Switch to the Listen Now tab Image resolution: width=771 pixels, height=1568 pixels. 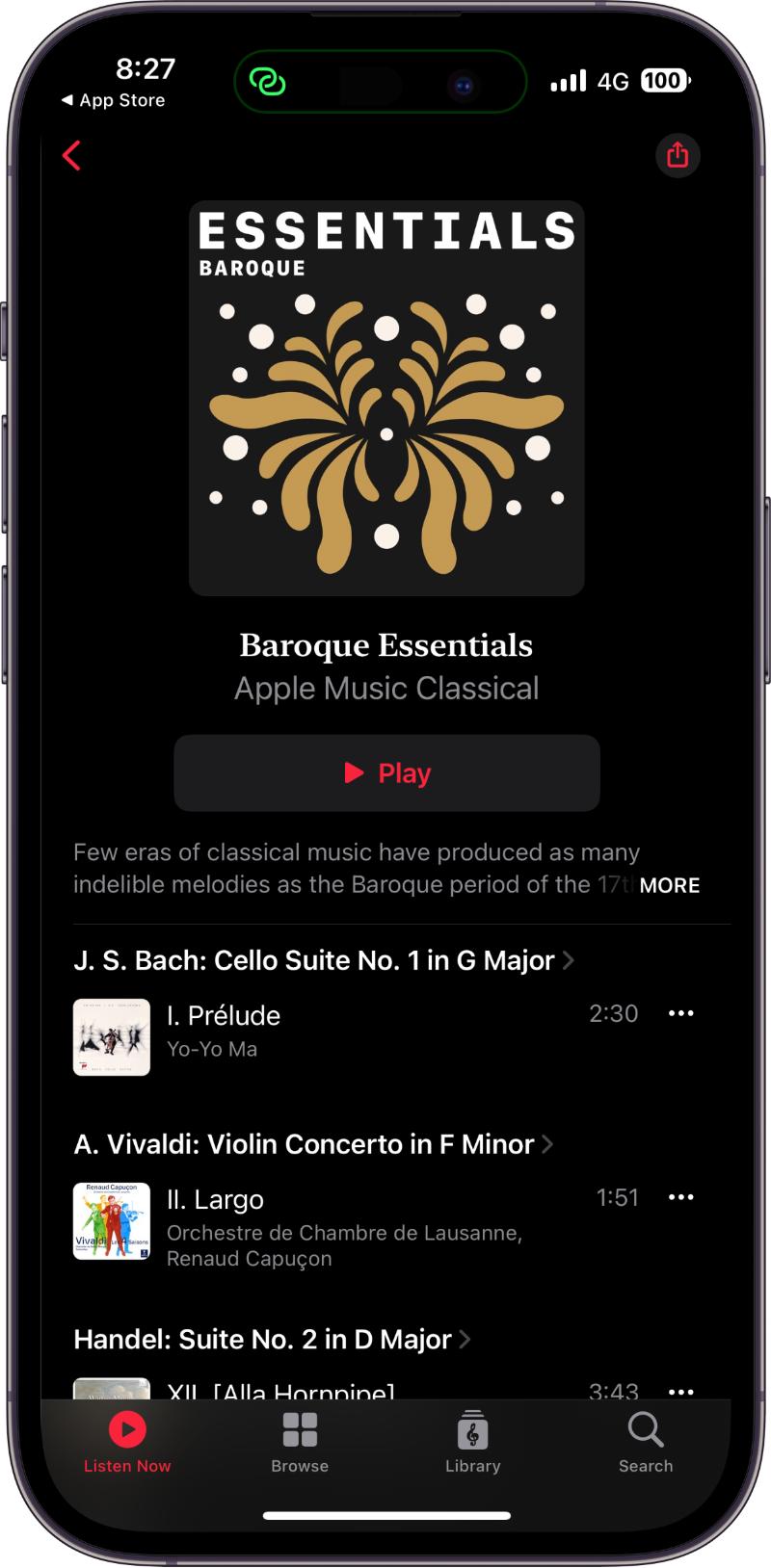[127, 1442]
